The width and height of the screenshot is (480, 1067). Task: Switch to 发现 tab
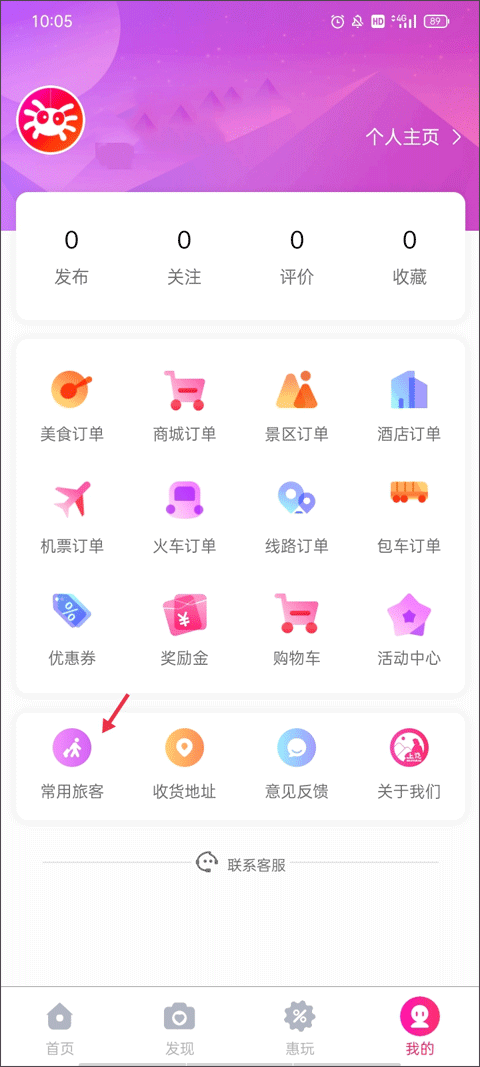(180, 1028)
